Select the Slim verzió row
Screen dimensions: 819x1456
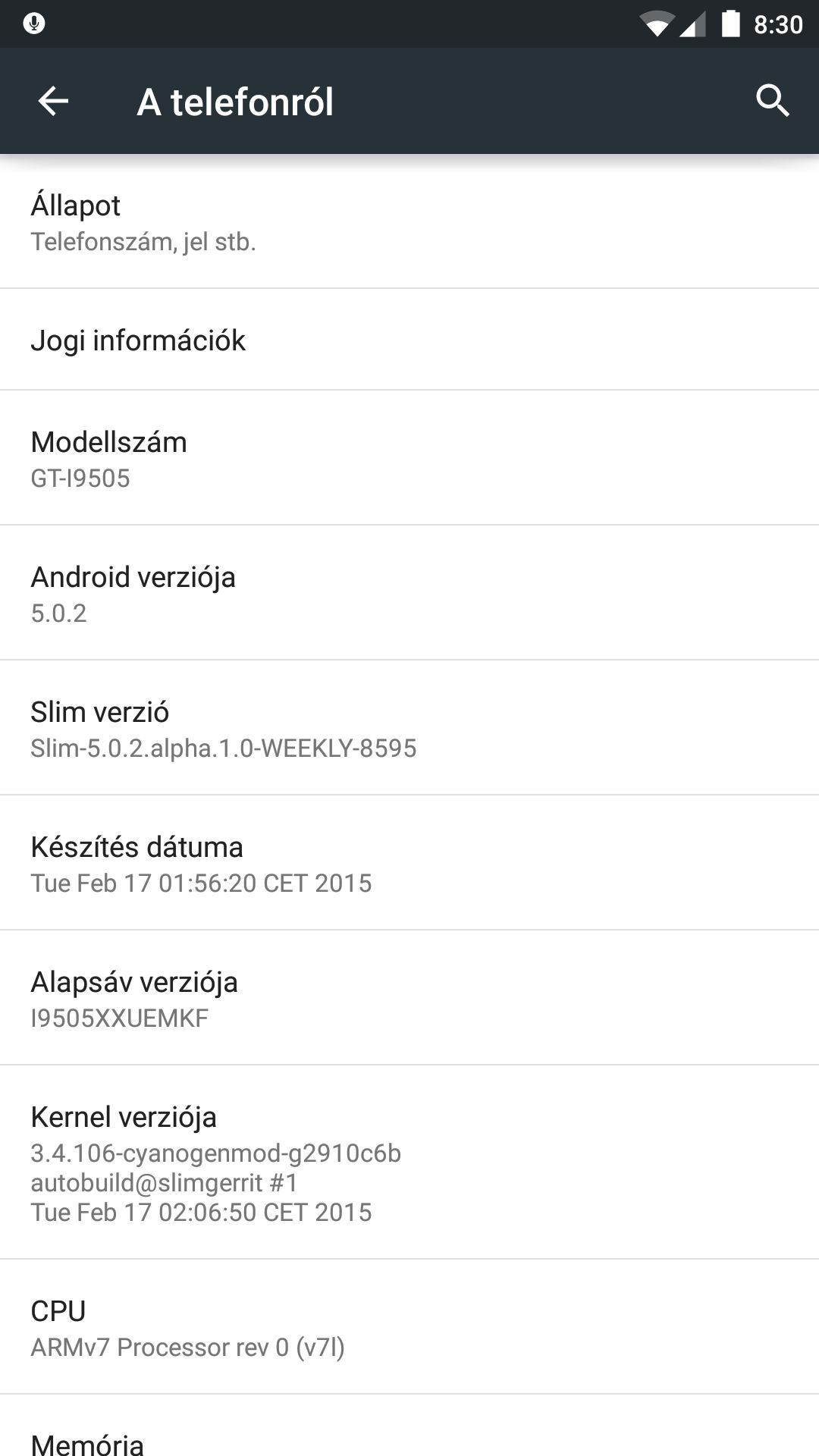pyautogui.click(x=409, y=728)
